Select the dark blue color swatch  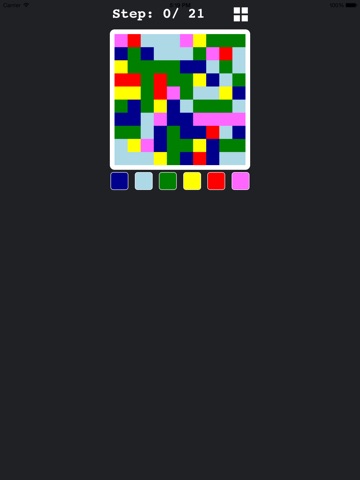coord(119,181)
